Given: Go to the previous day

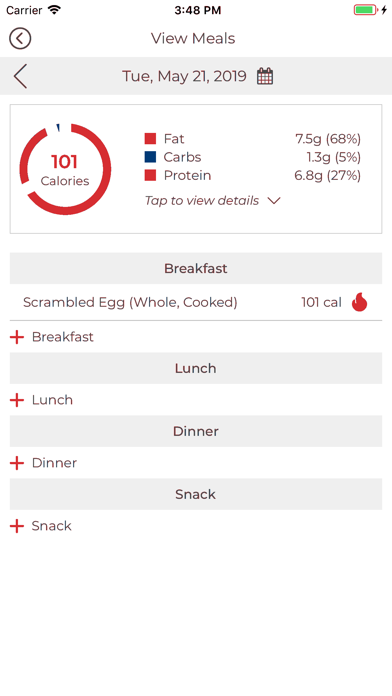Looking at the screenshot, I should pos(20,76).
